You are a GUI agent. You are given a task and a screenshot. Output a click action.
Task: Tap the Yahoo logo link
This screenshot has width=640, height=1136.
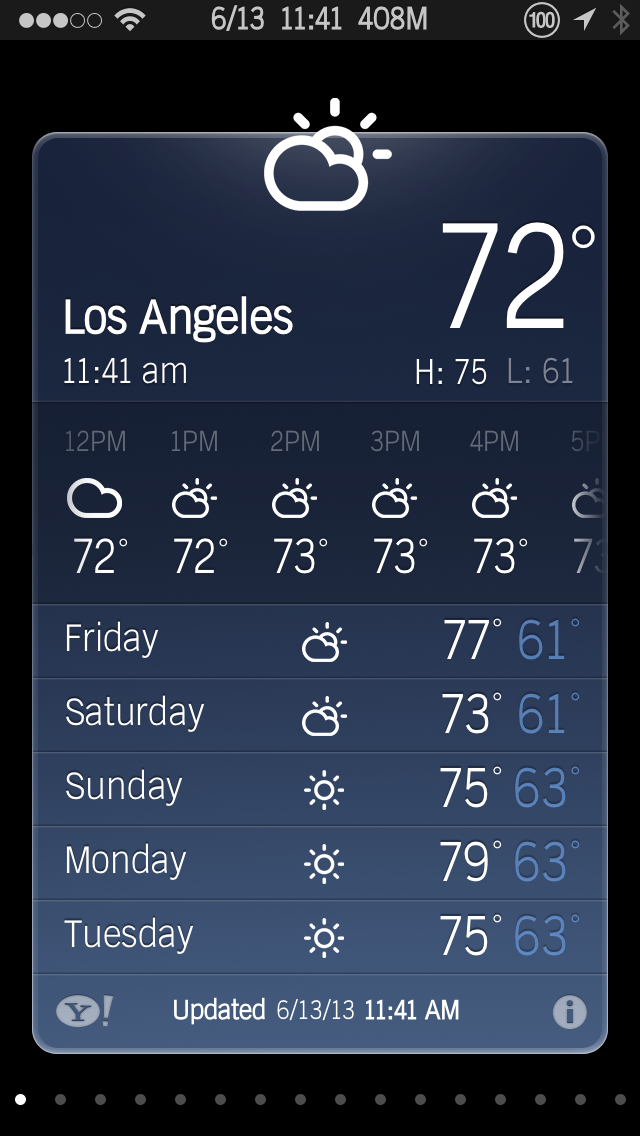click(x=85, y=1011)
